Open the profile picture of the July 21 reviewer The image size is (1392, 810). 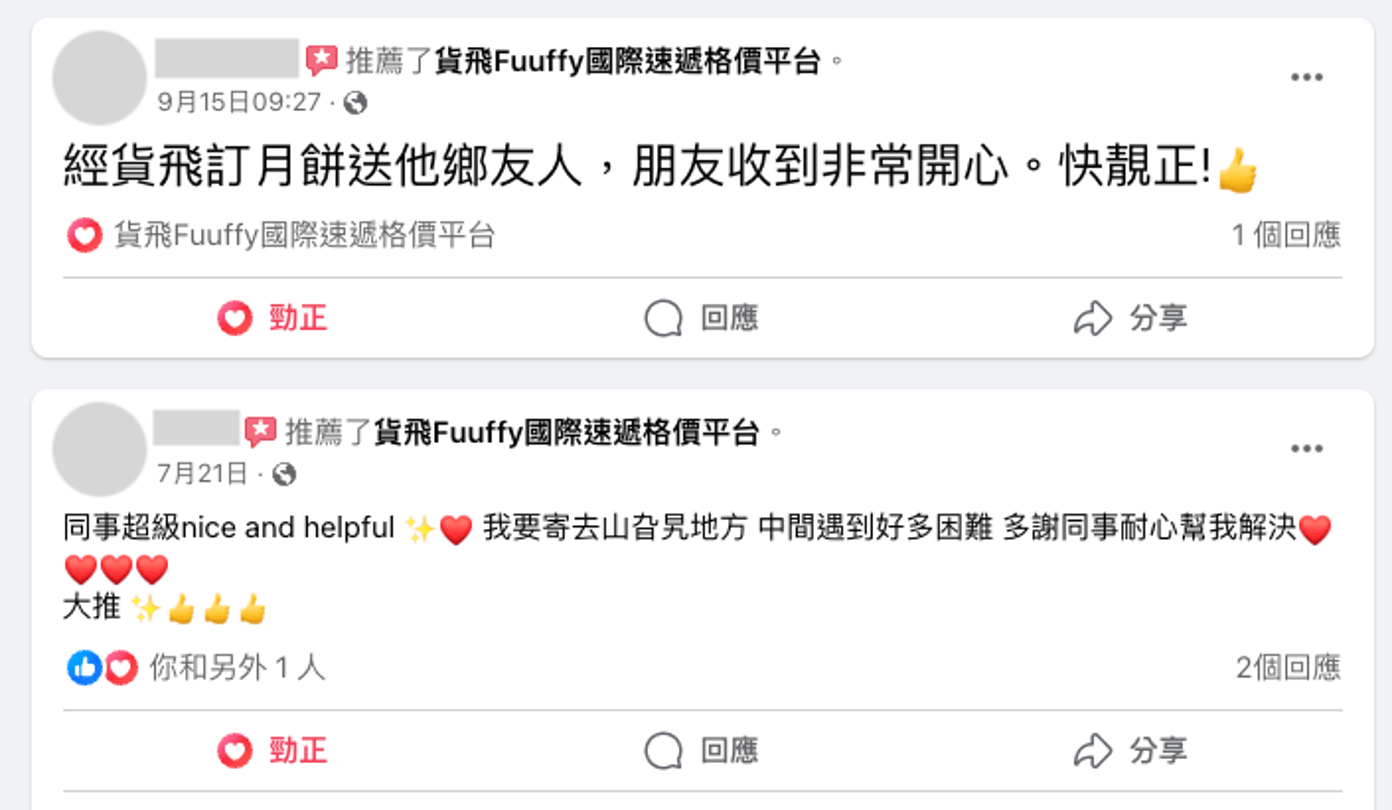click(x=99, y=449)
